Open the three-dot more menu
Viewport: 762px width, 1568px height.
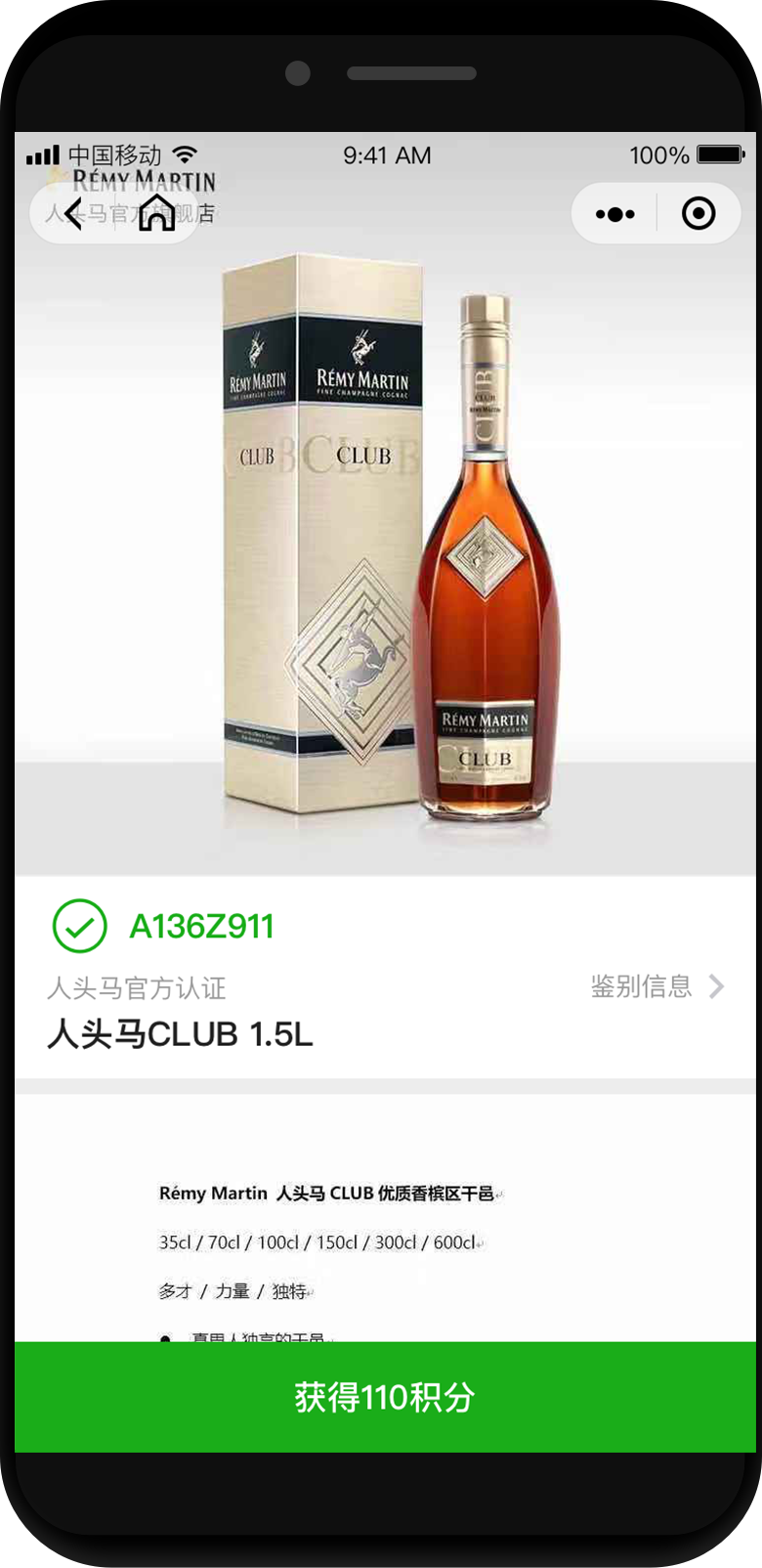point(614,214)
